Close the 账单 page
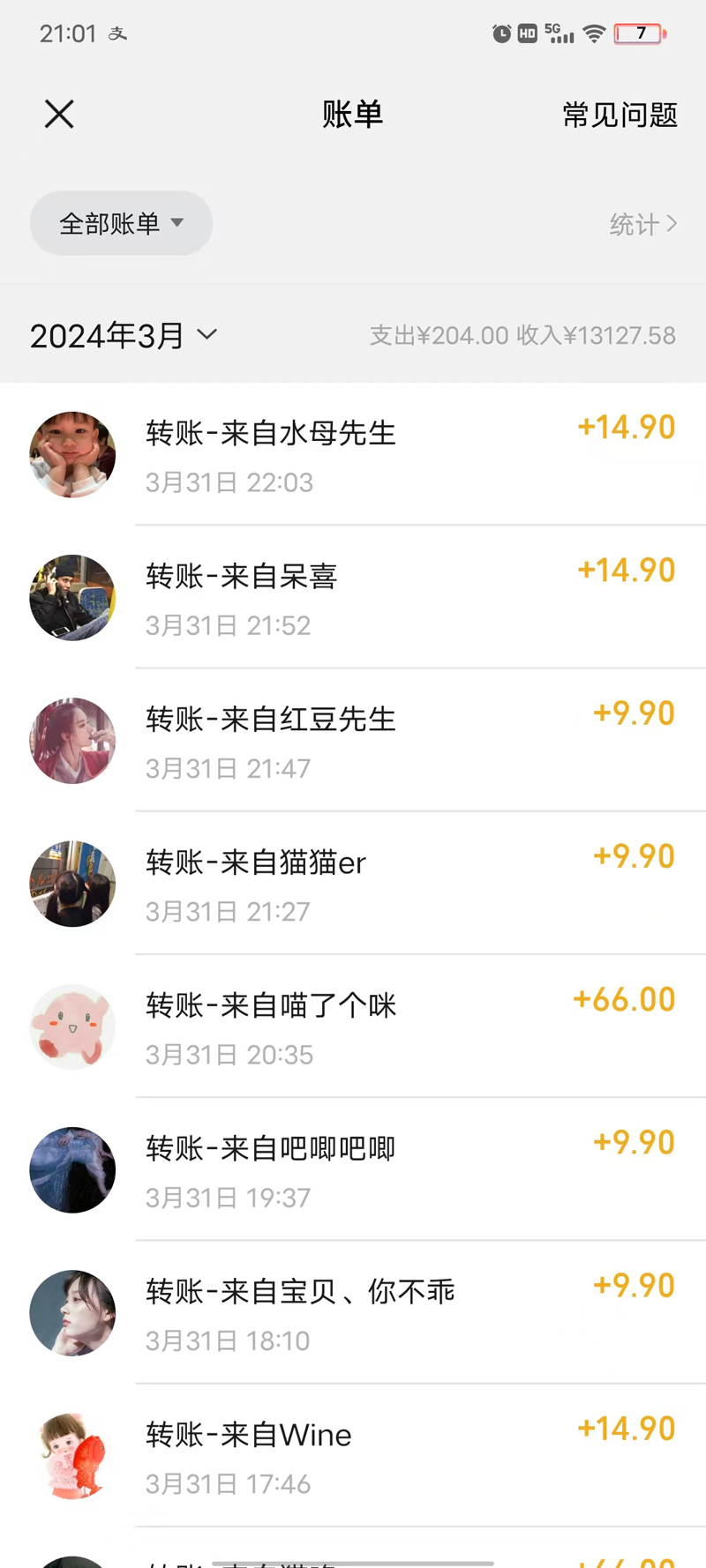This screenshot has height=1568, width=706. tap(59, 114)
